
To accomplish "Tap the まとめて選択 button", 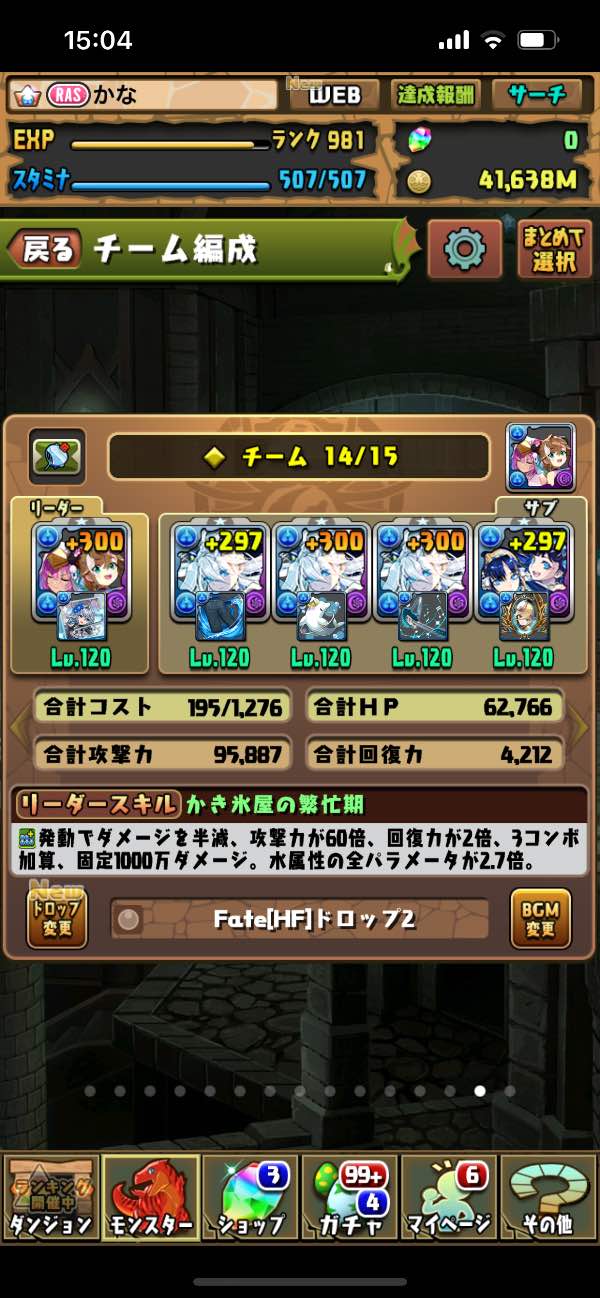I will click(x=554, y=249).
